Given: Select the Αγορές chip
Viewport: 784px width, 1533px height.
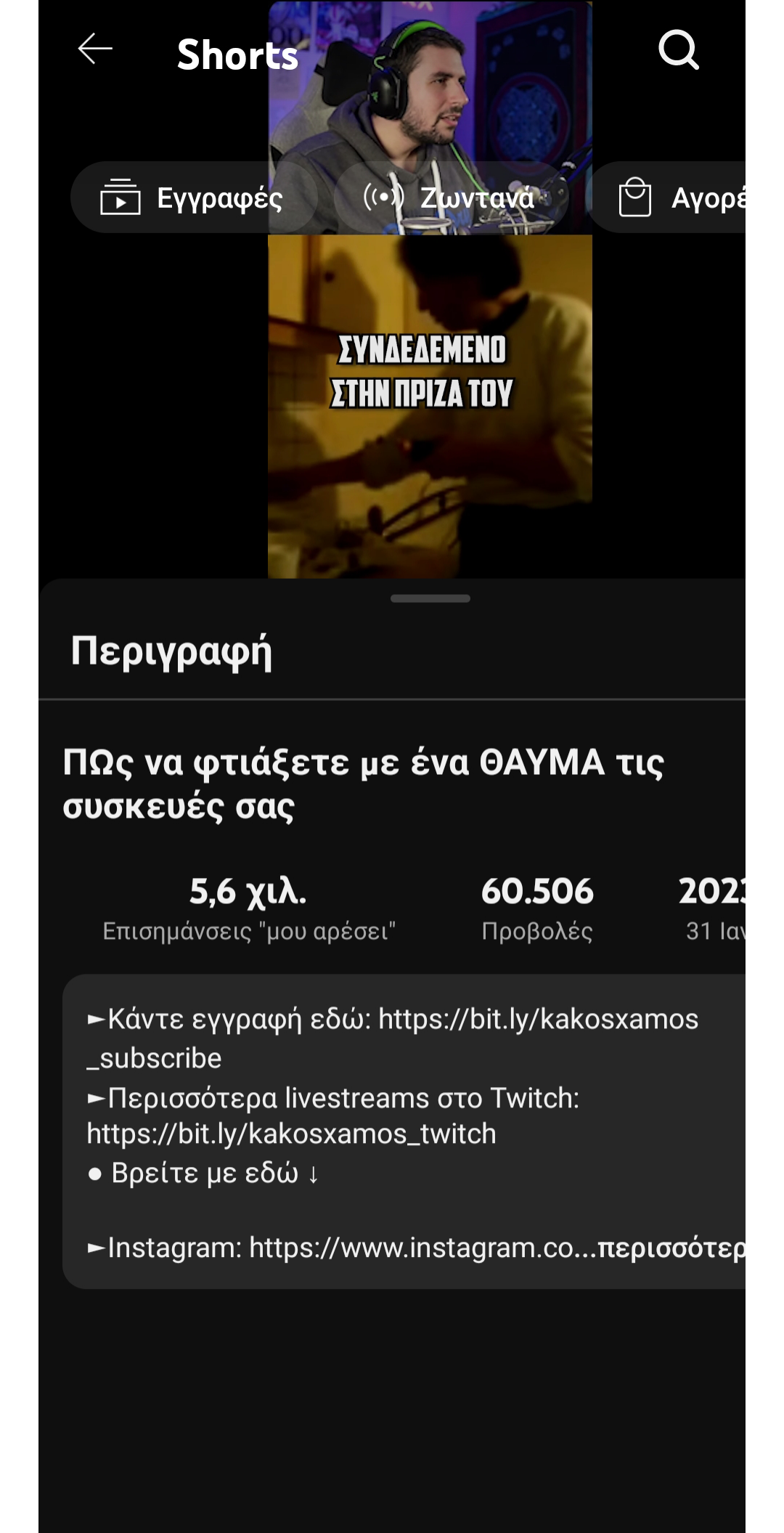Looking at the screenshot, I should point(666,198).
